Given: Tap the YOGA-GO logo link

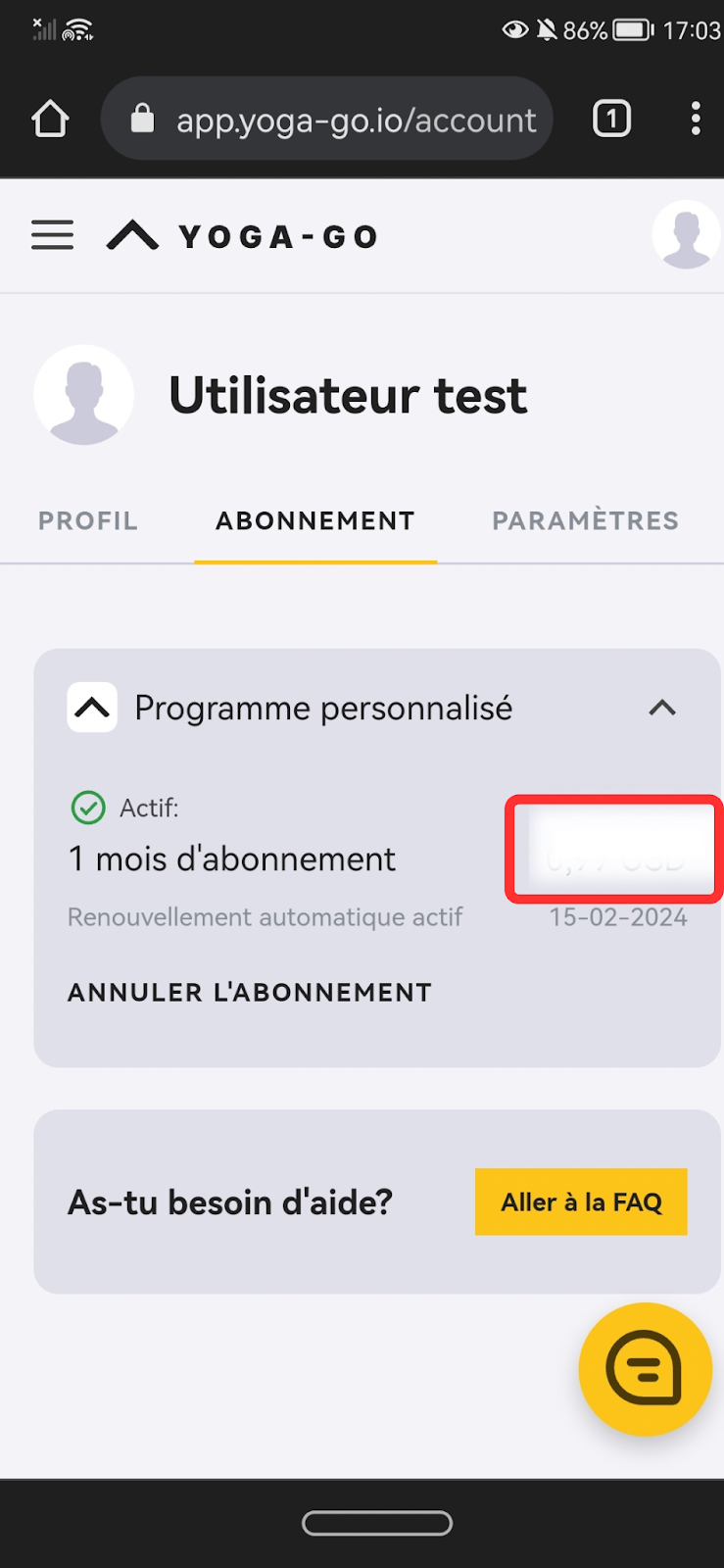Looking at the screenshot, I should pyautogui.click(x=242, y=236).
